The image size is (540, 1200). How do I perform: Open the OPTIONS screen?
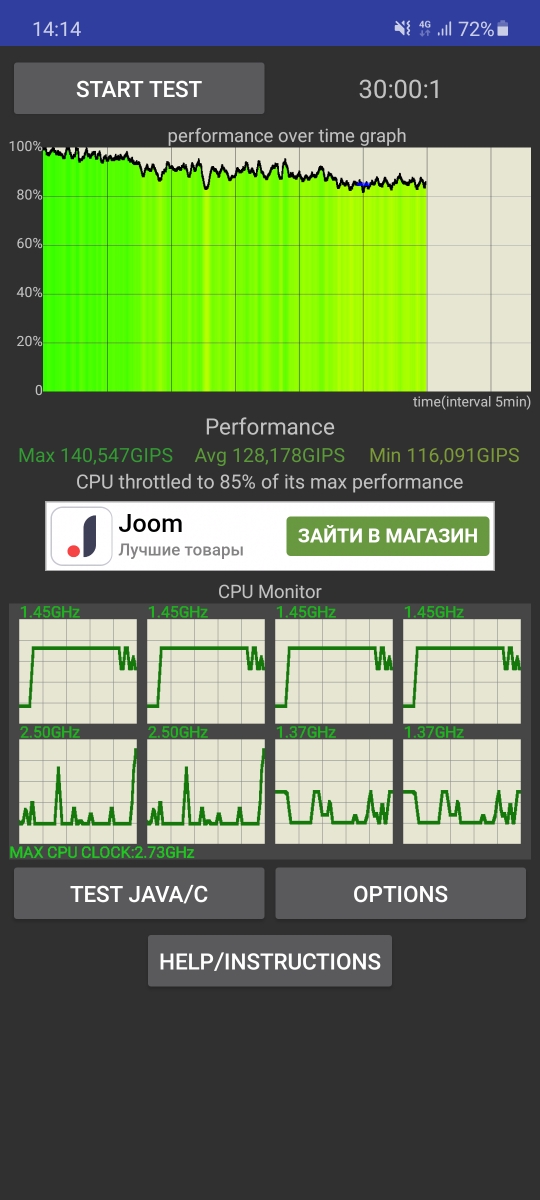(x=400, y=894)
